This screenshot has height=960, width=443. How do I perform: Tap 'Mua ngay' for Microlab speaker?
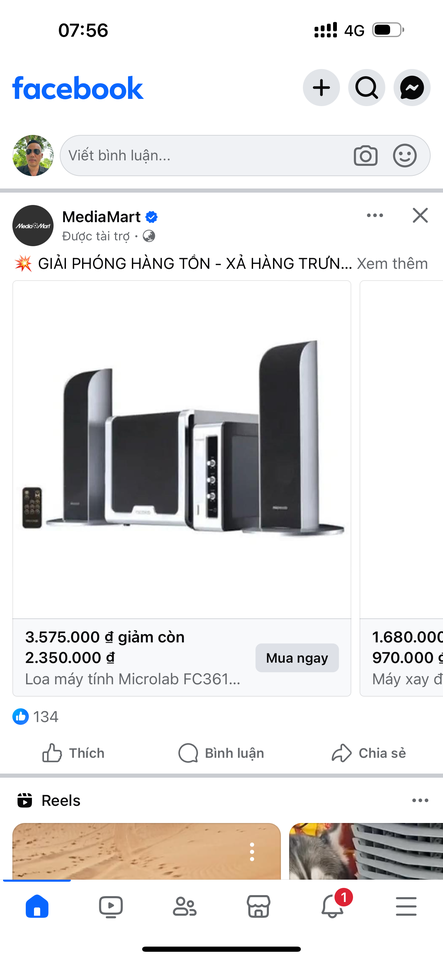click(297, 658)
